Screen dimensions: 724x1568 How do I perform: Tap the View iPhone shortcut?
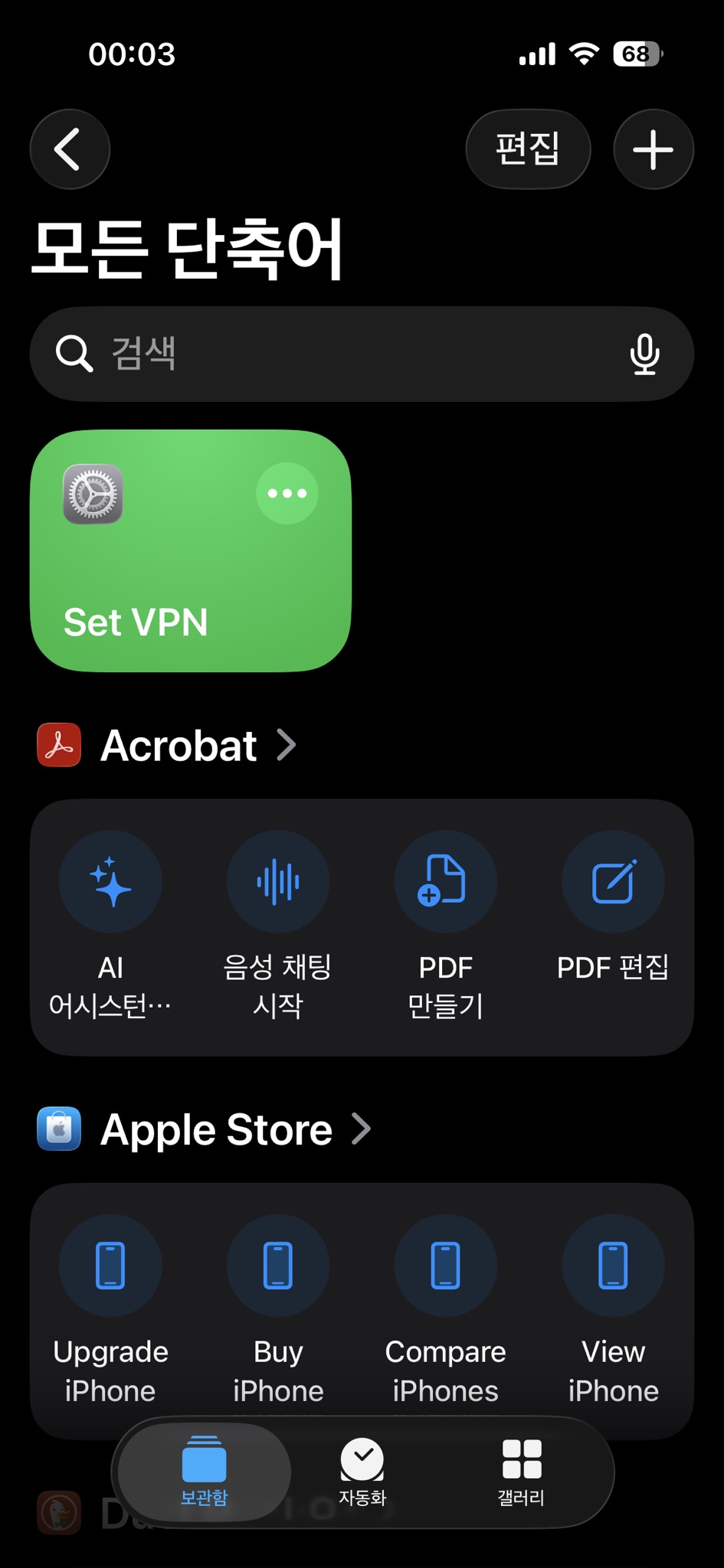click(x=613, y=1266)
